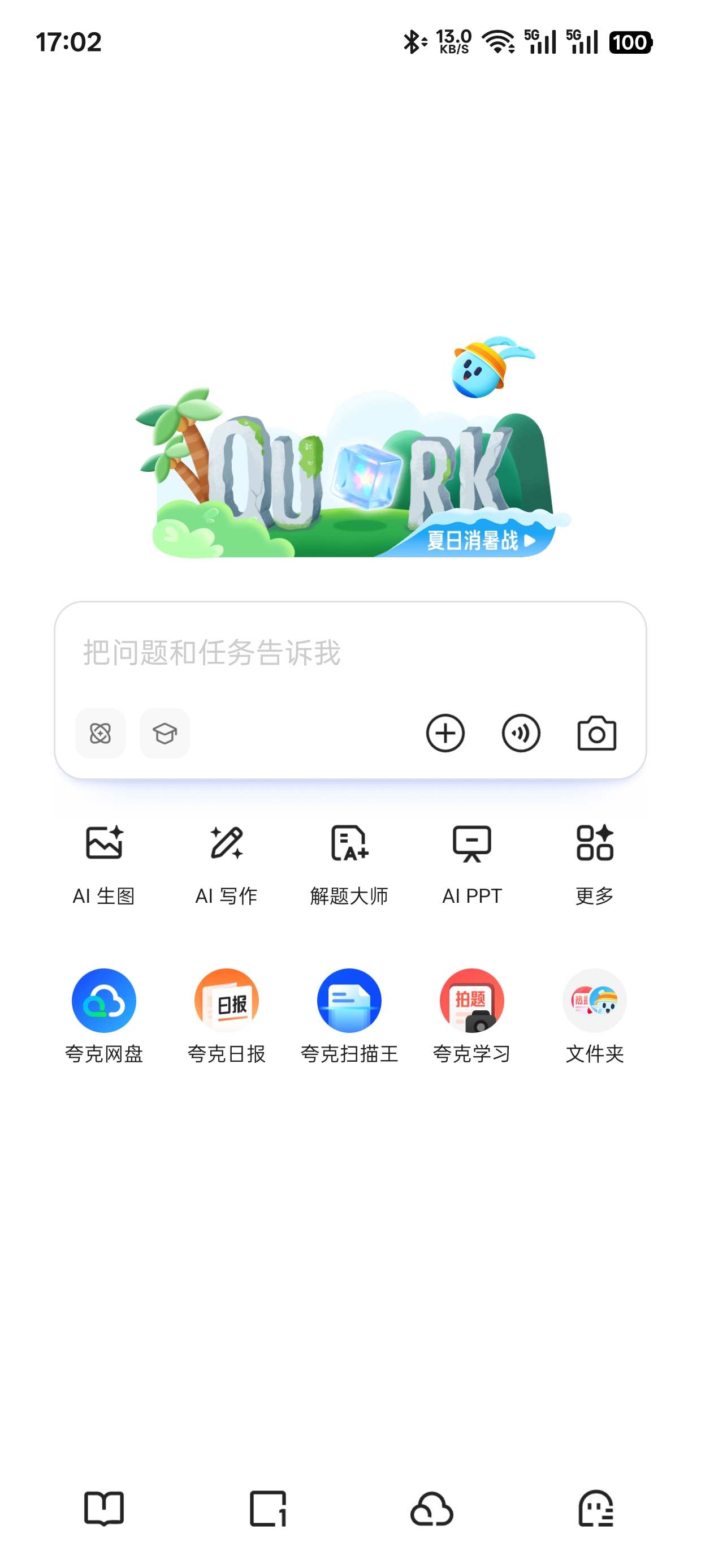Image resolution: width=701 pixels, height=1568 pixels.
Task: Select the AI PPT tool
Action: pyautogui.click(x=472, y=863)
